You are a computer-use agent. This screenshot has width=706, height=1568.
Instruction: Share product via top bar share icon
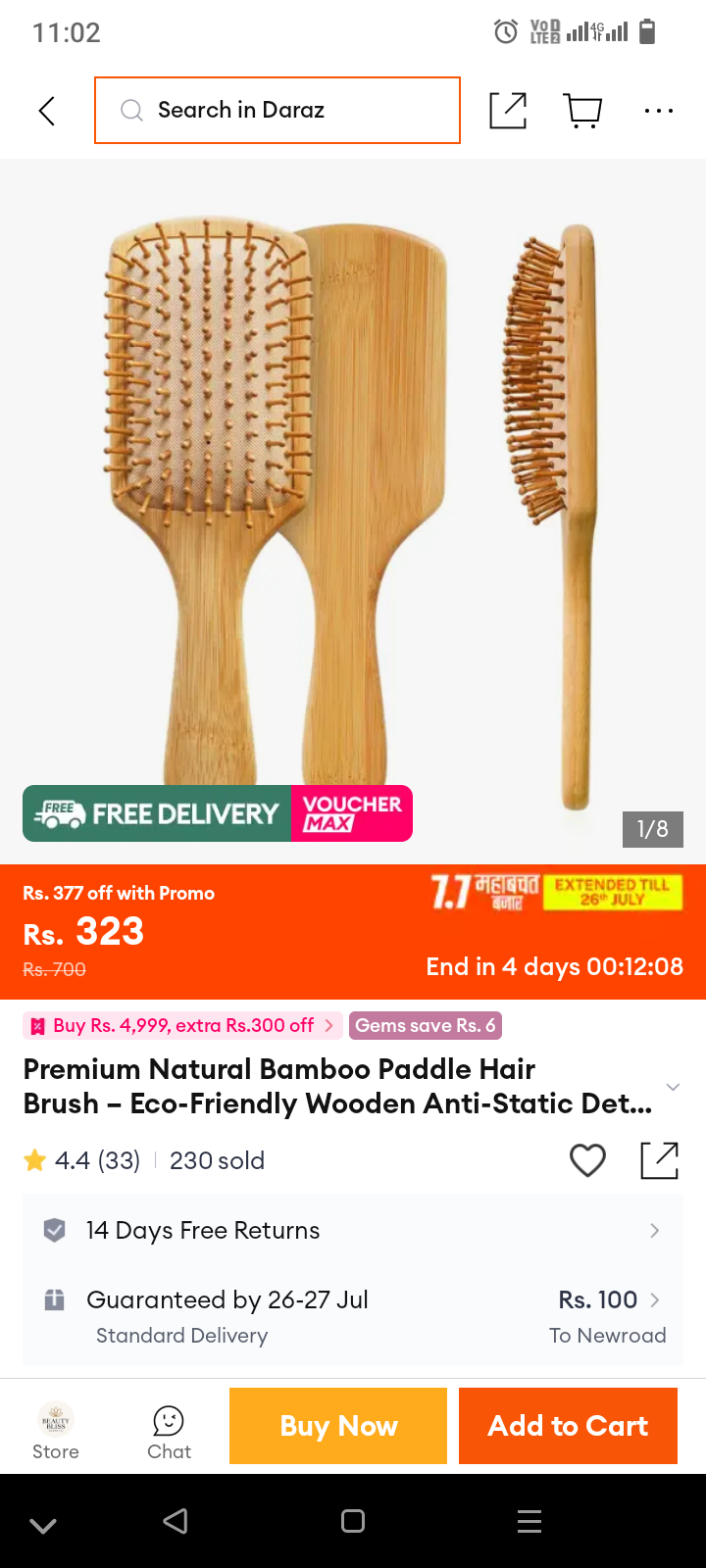[x=508, y=111]
